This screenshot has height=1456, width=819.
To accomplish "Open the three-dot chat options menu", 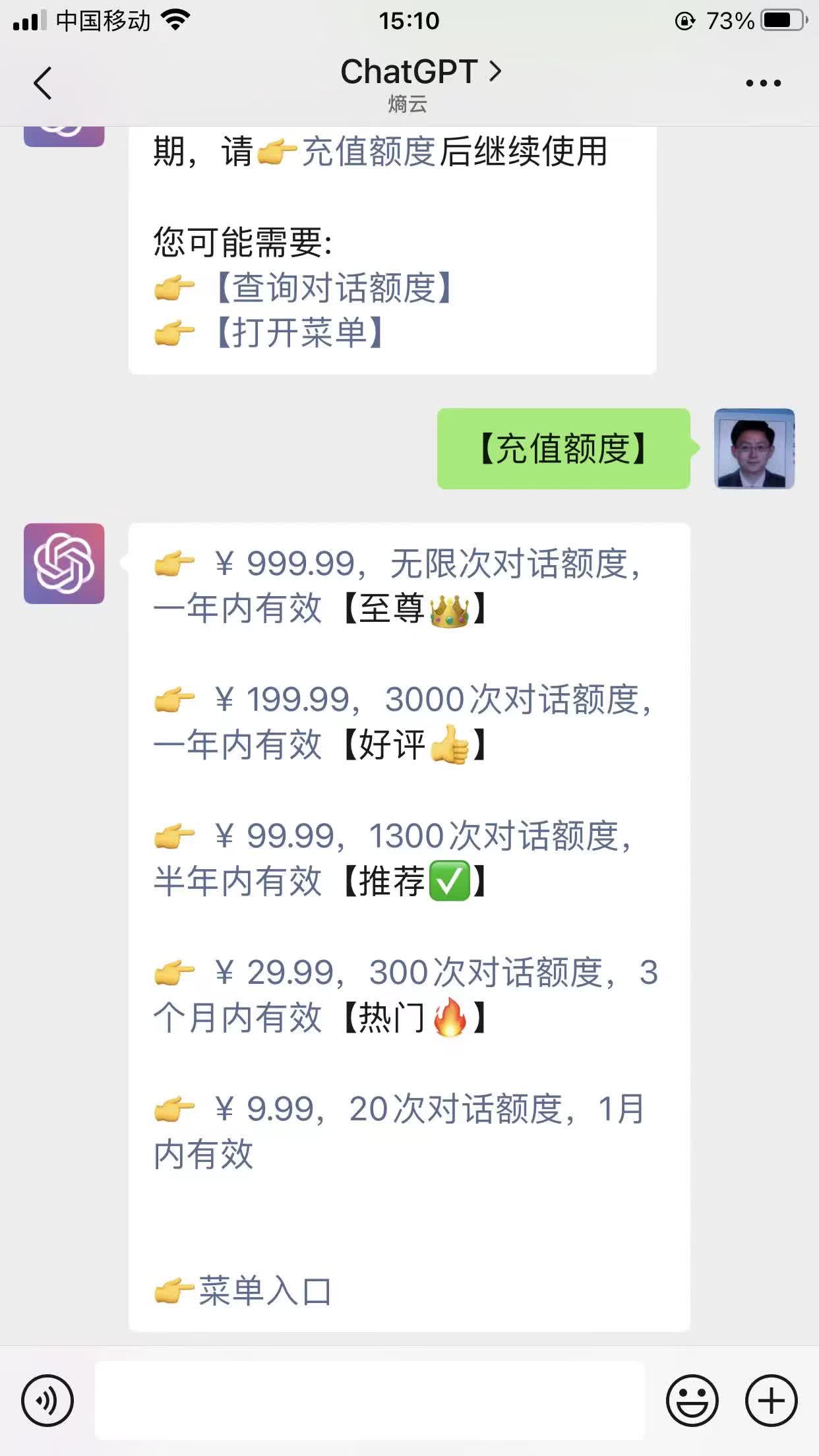I will (x=763, y=83).
